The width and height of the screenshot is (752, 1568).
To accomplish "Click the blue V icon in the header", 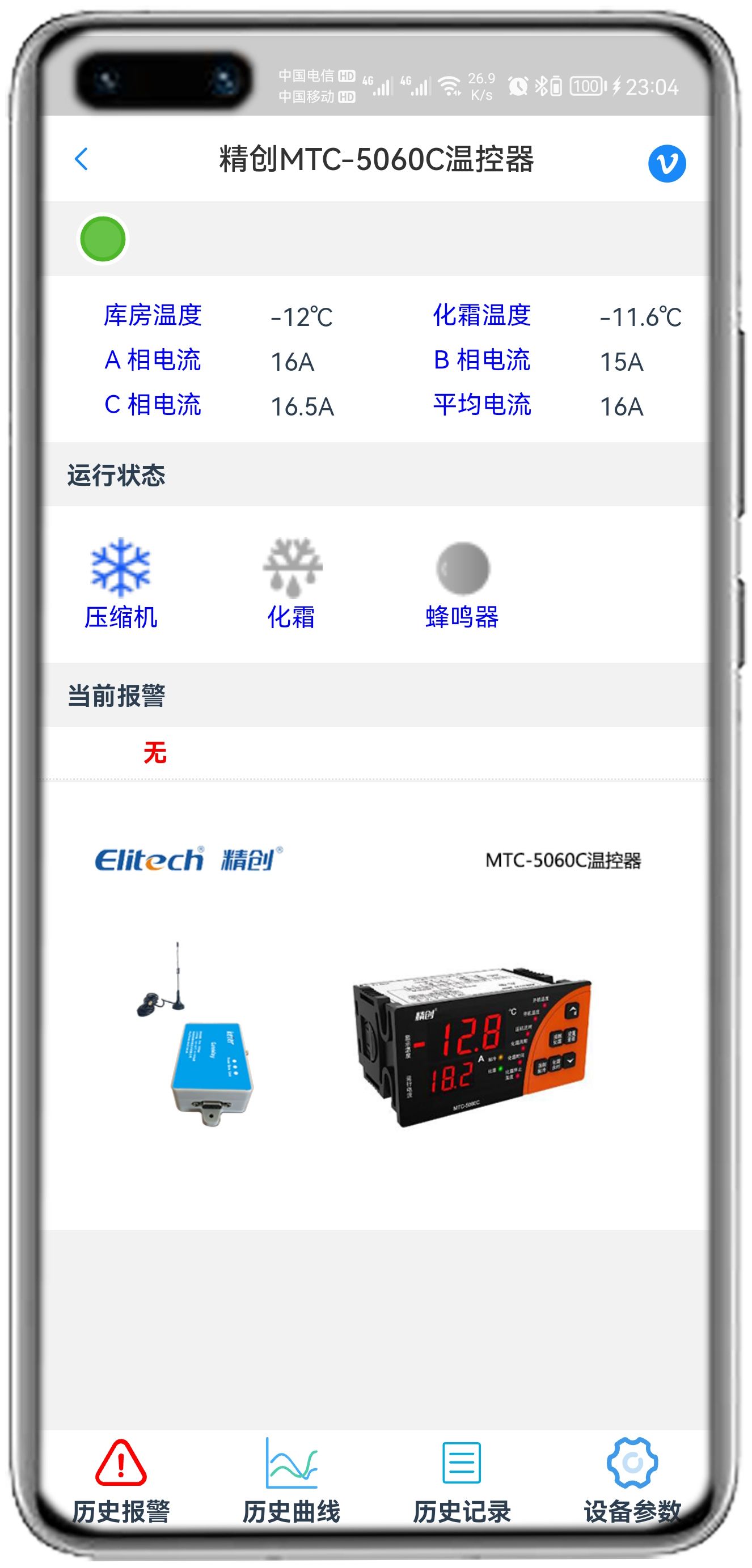I will point(667,162).
